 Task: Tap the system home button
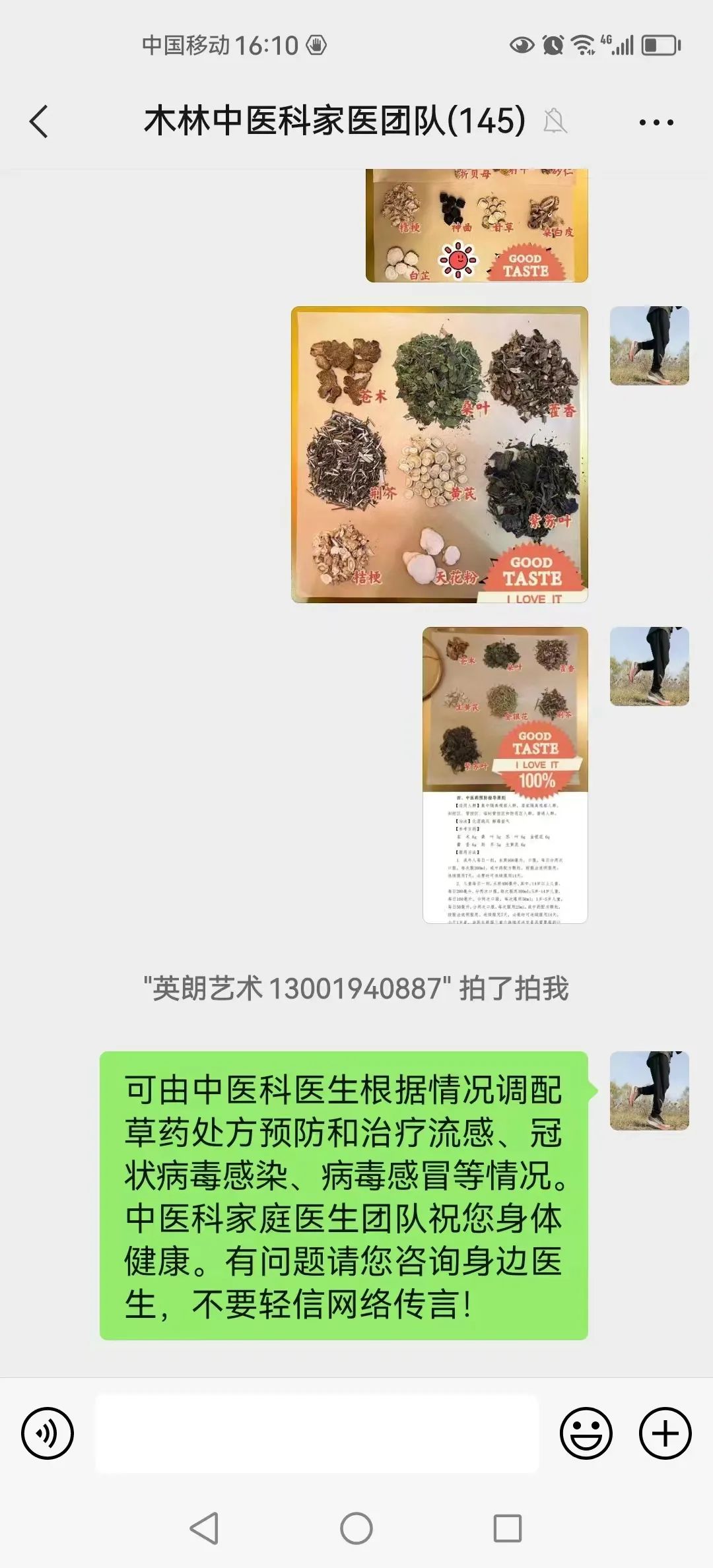pyautogui.click(x=356, y=1528)
